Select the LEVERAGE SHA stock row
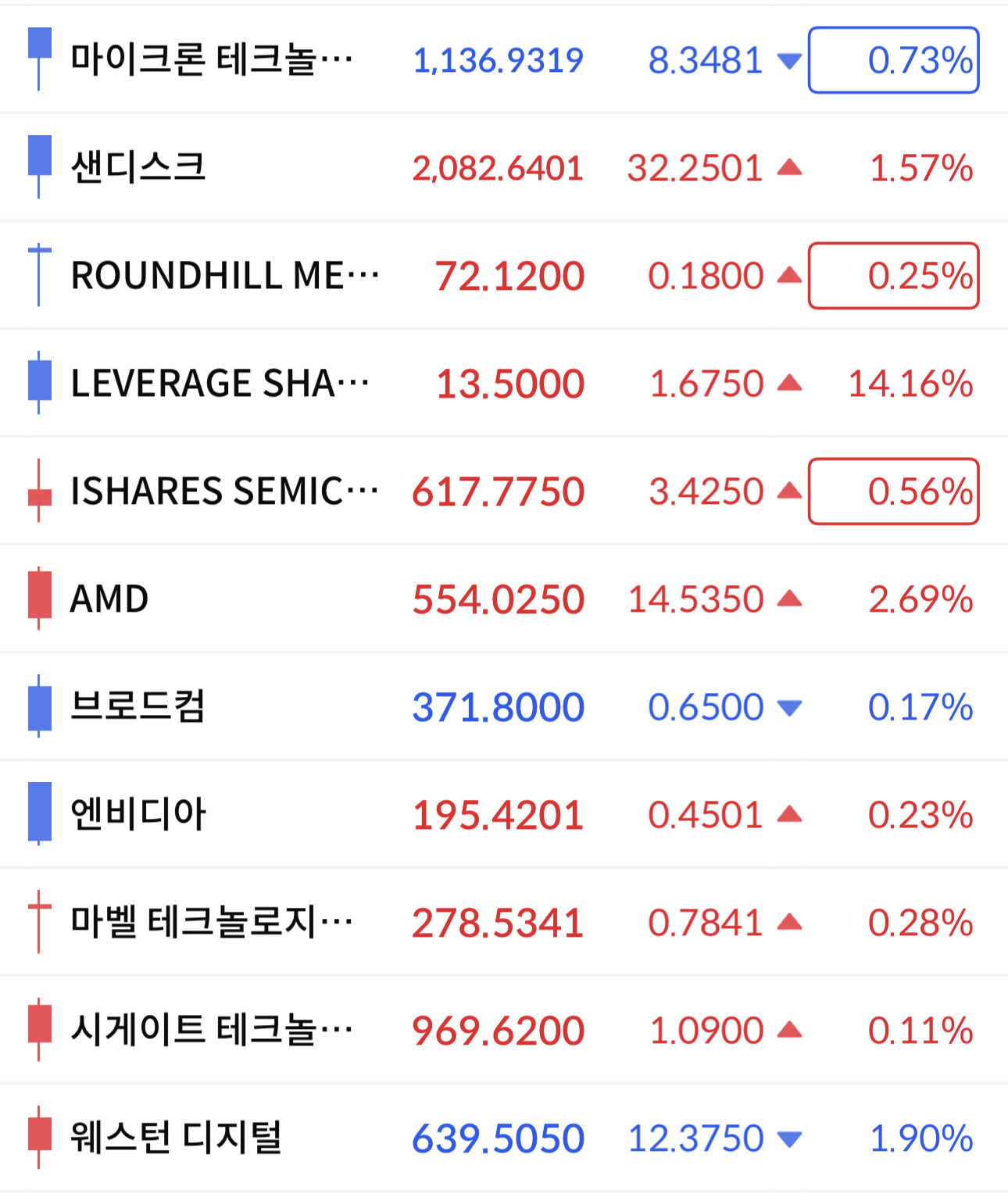Viewport: 1008px width, 1204px height. tap(504, 383)
